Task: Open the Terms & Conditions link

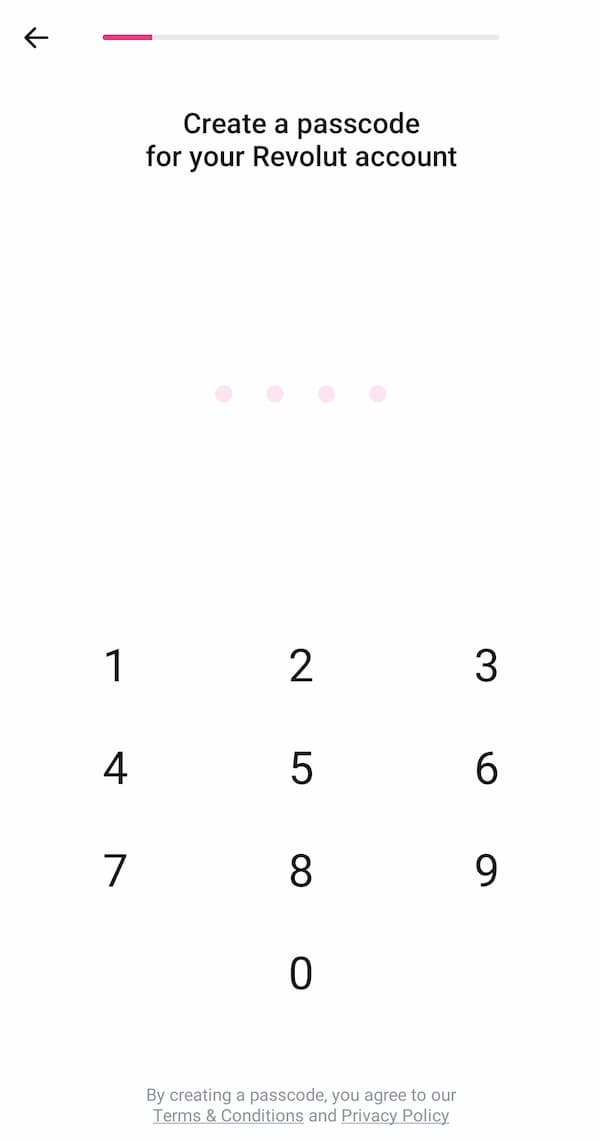Action: pyautogui.click(x=228, y=1115)
